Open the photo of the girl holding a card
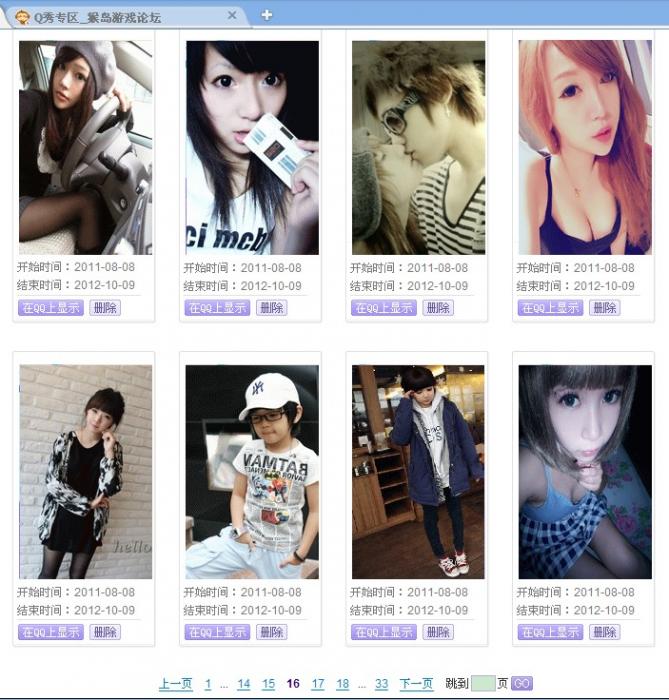669x700 pixels. (x=252, y=147)
